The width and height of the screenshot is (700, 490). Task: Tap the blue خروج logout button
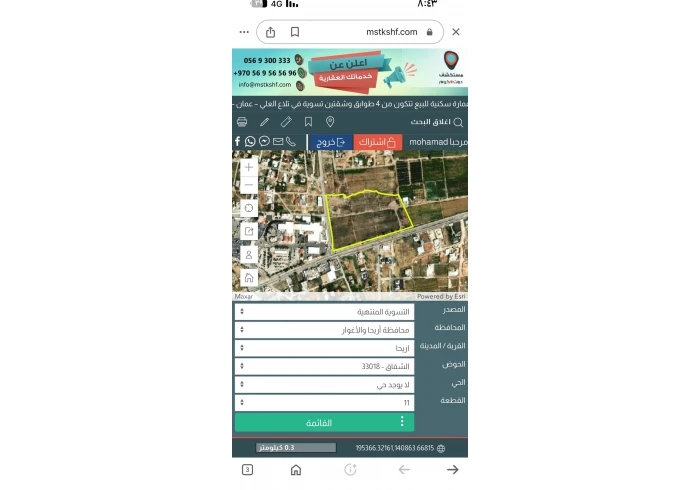(x=330, y=142)
